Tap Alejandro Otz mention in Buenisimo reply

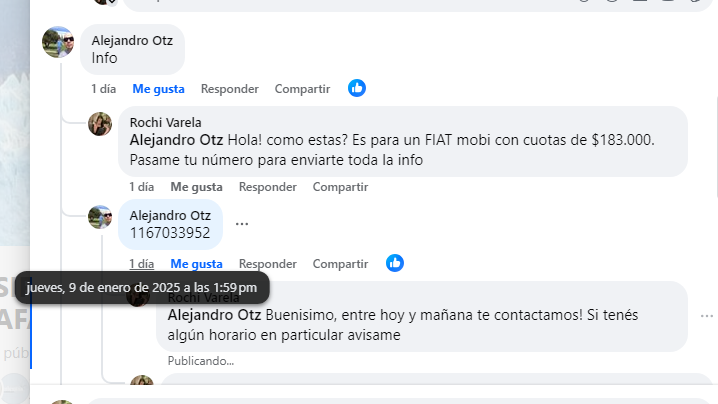click(215, 316)
